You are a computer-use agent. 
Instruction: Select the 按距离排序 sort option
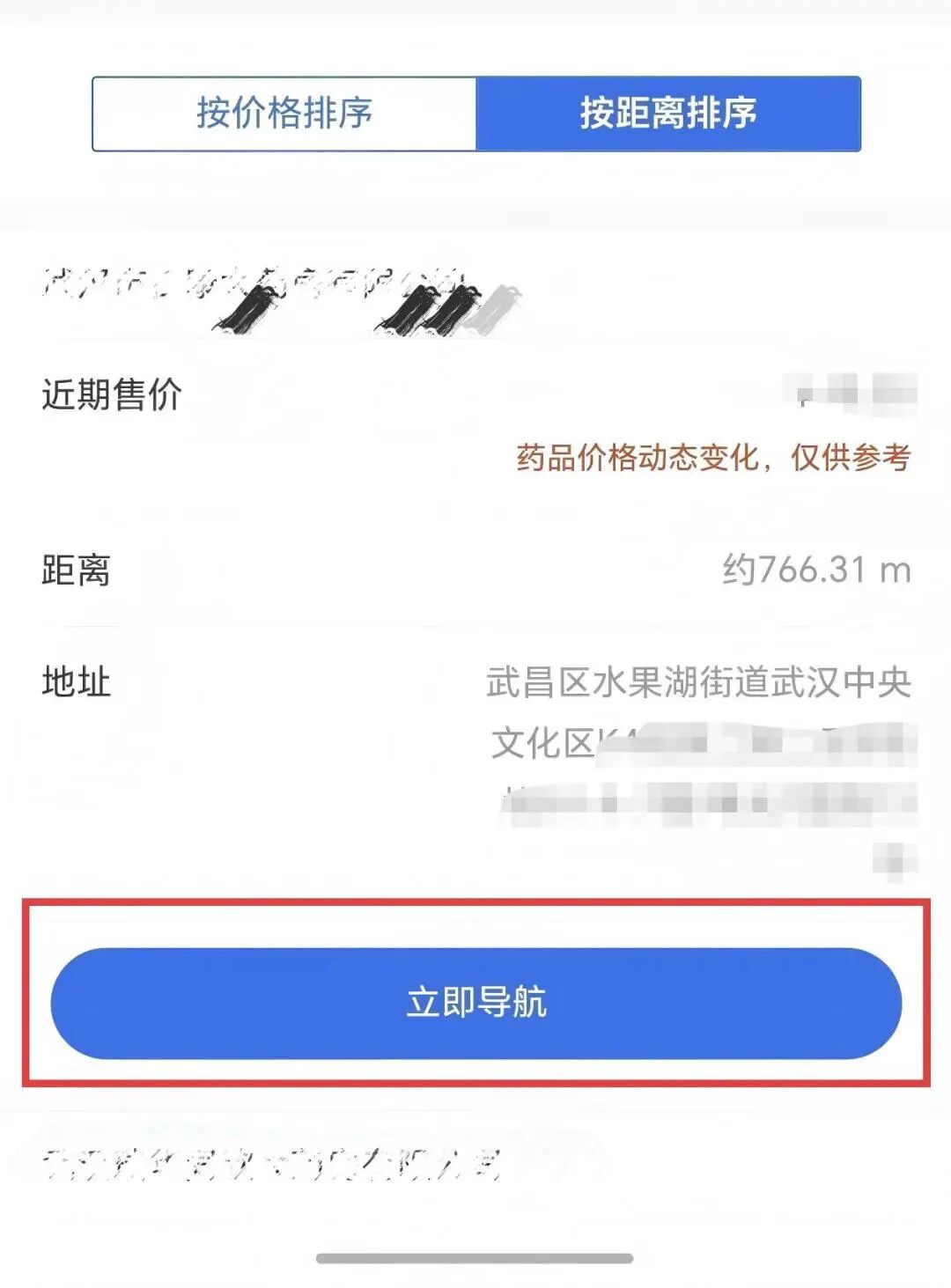(667, 114)
